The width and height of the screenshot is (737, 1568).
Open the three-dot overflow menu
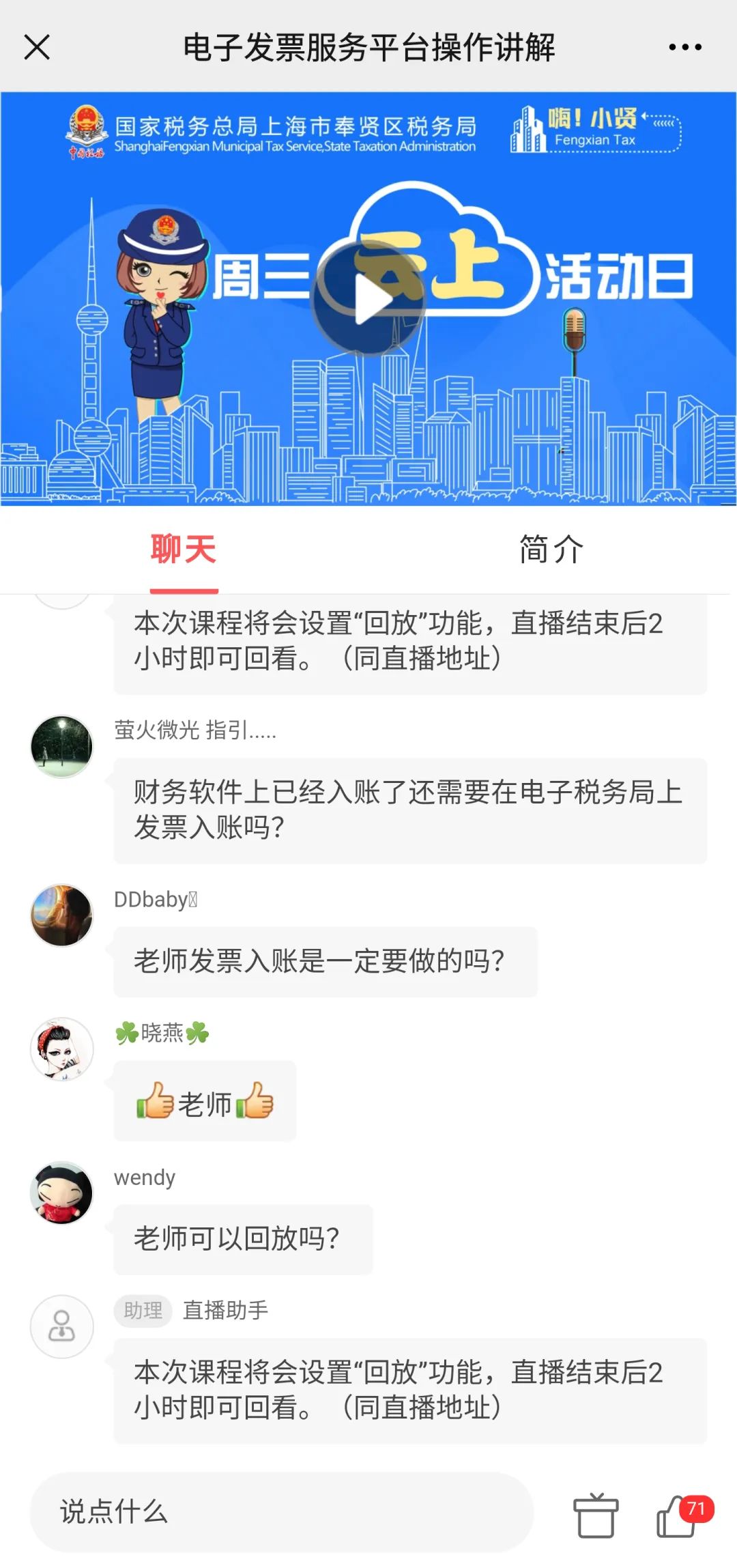point(685,47)
